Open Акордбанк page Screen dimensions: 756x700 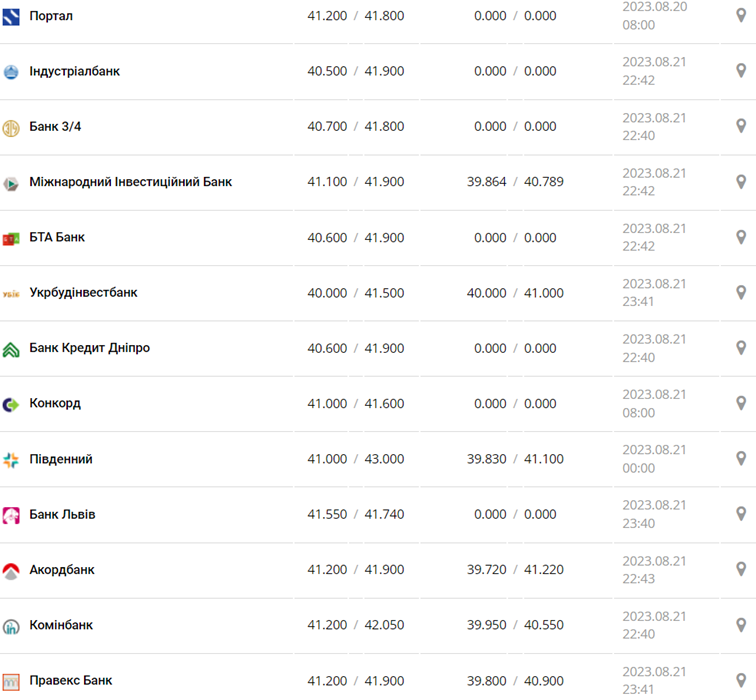pyautogui.click(x=62, y=570)
